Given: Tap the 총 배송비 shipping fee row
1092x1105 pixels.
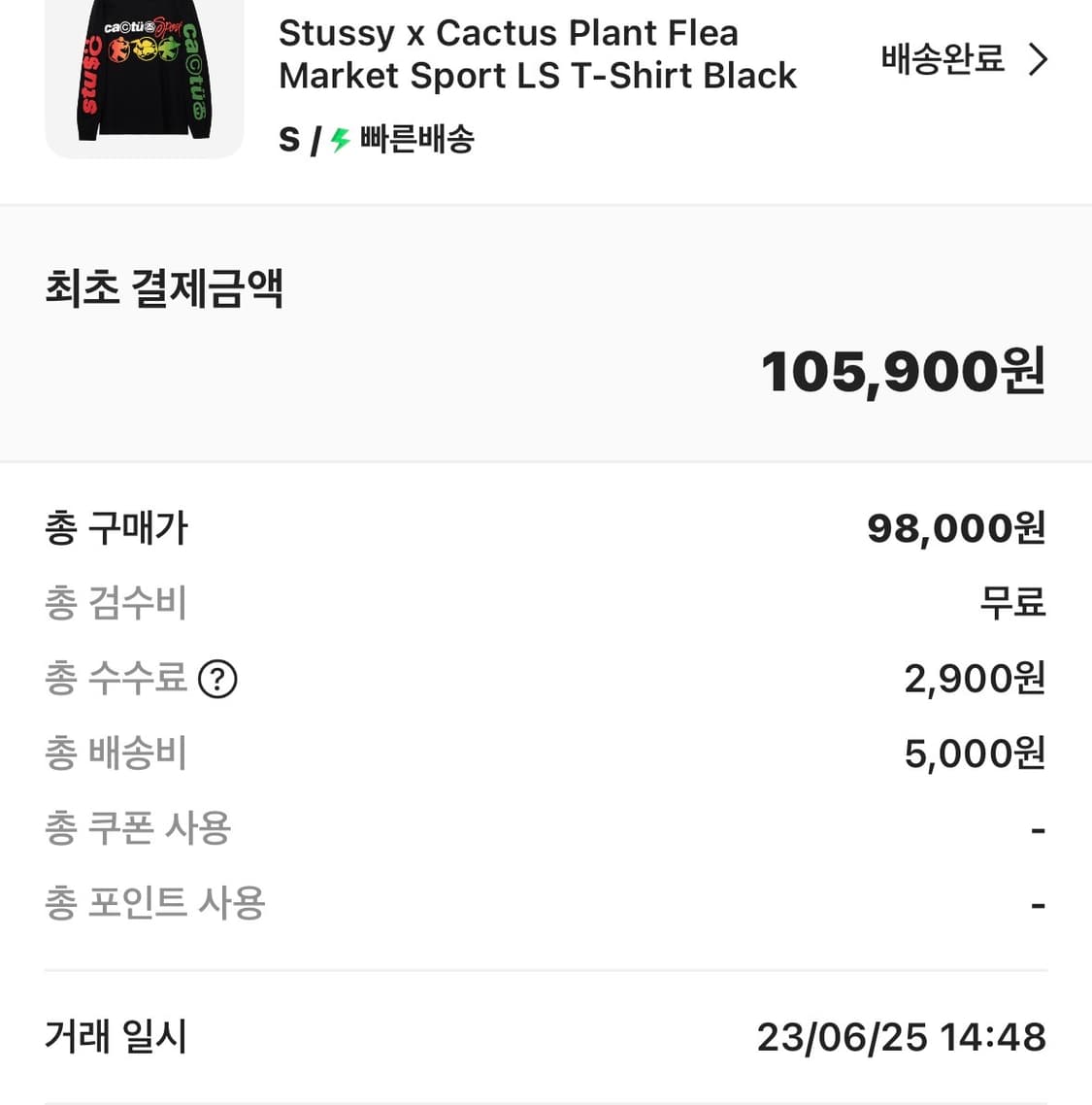Looking at the screenshot, I should (116, 753).
